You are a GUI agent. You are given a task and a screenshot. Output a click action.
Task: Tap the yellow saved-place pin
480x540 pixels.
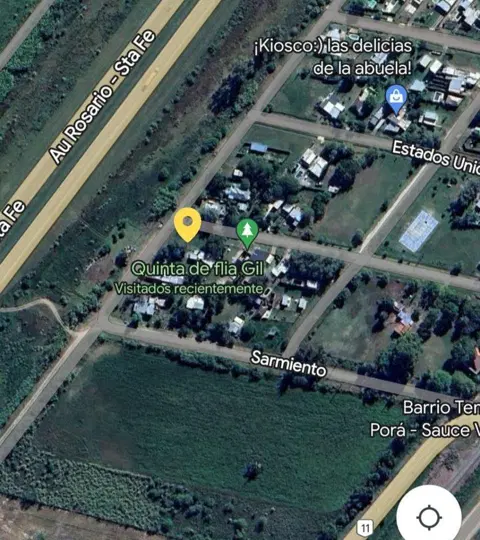(187, 225)
